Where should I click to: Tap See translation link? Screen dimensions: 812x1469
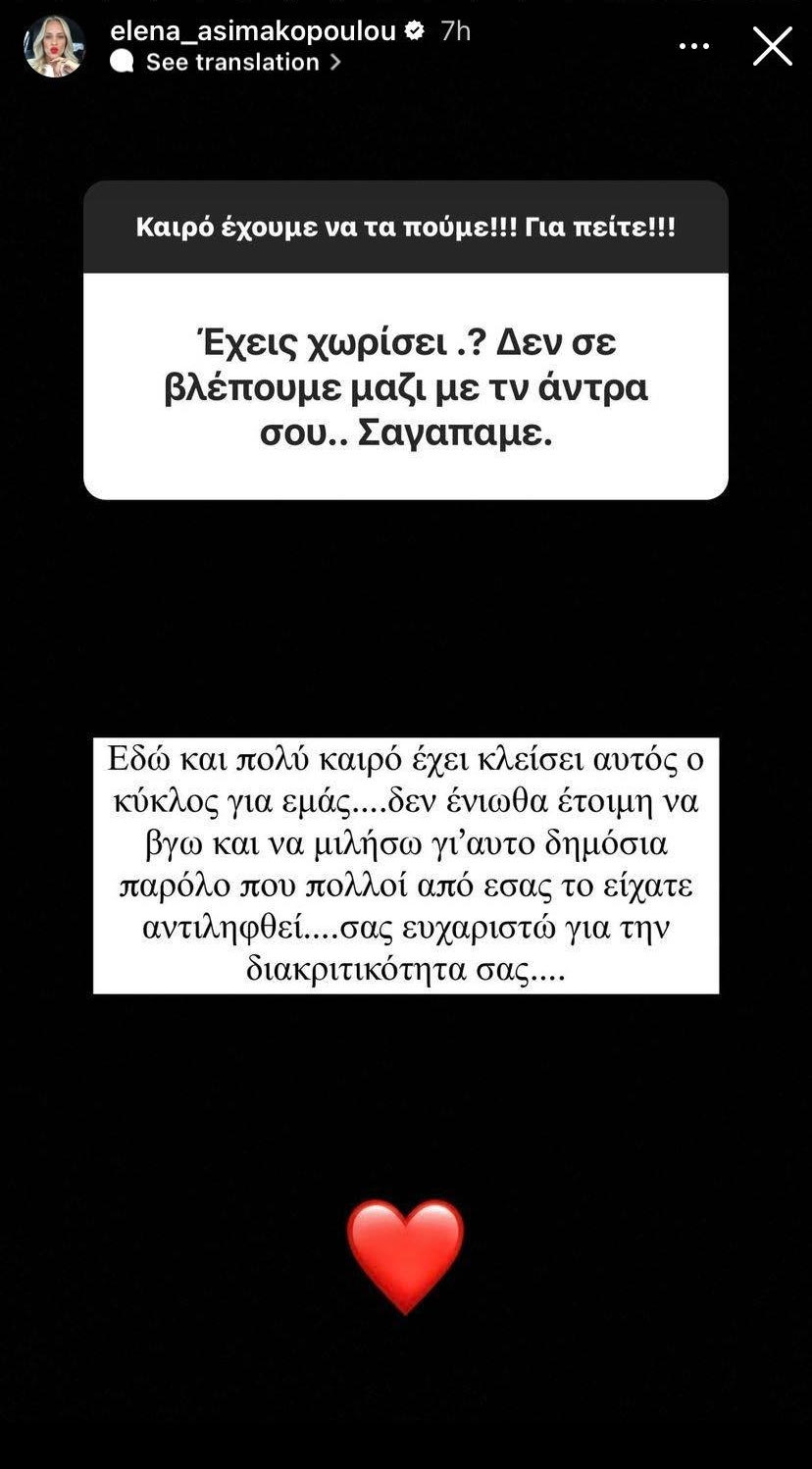[x=231, y=62]
